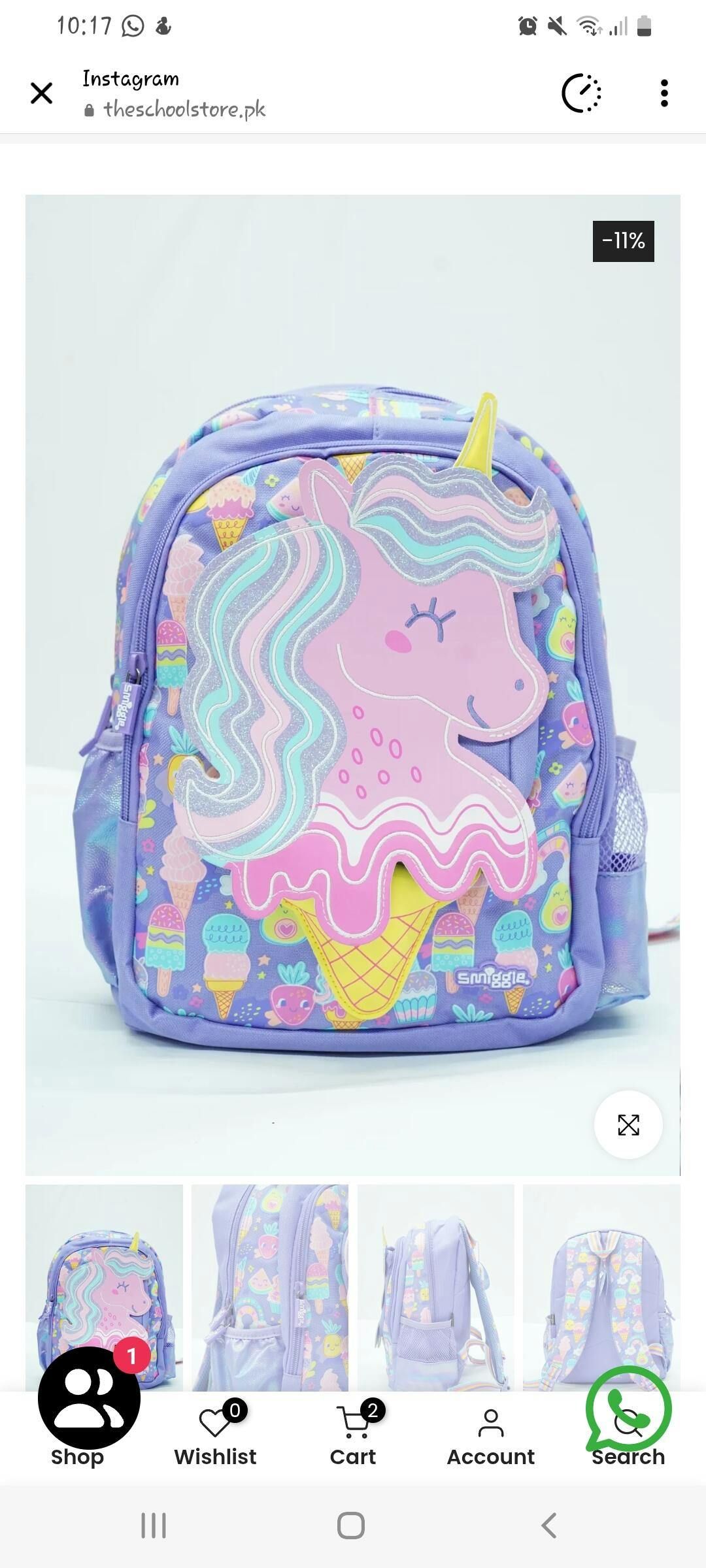Select the side view thumbnail

tap(435, 1287)
